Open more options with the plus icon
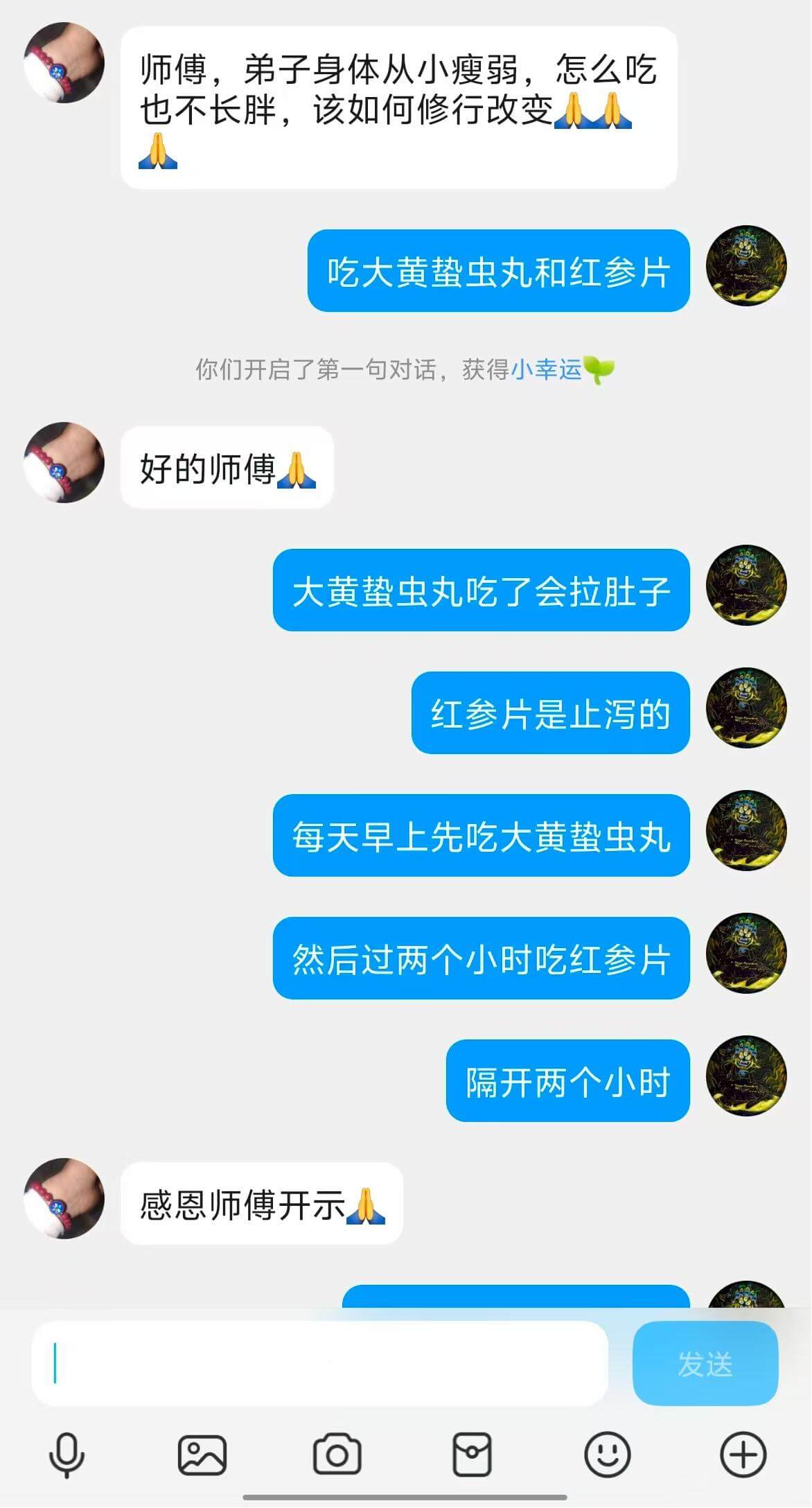The height and width of the screenshot is (1508, 812). pyautogui.click(x=743, y=1455)
